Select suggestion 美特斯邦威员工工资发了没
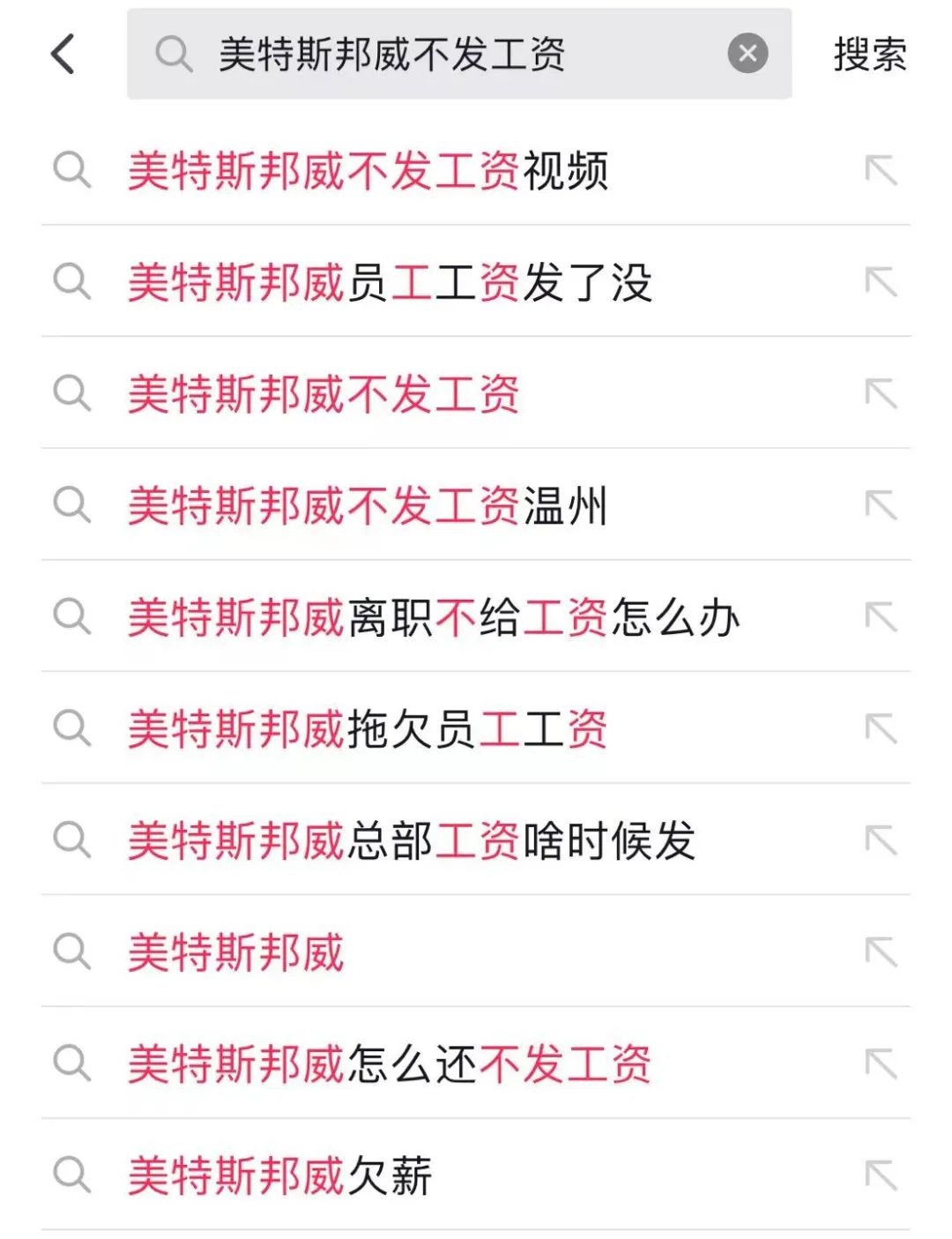 coord(390,283)
